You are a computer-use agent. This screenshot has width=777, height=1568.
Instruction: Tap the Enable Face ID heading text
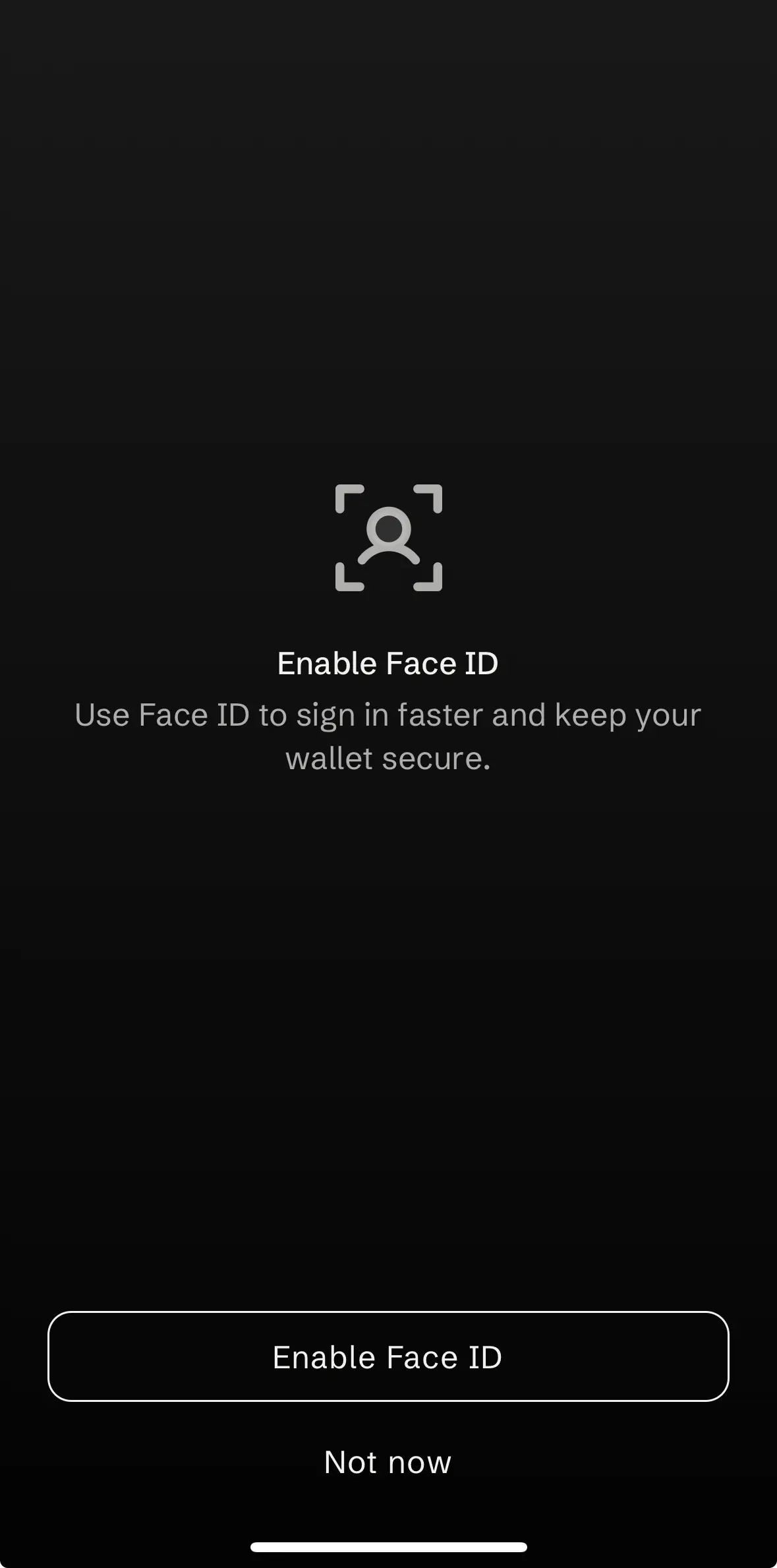388,663
